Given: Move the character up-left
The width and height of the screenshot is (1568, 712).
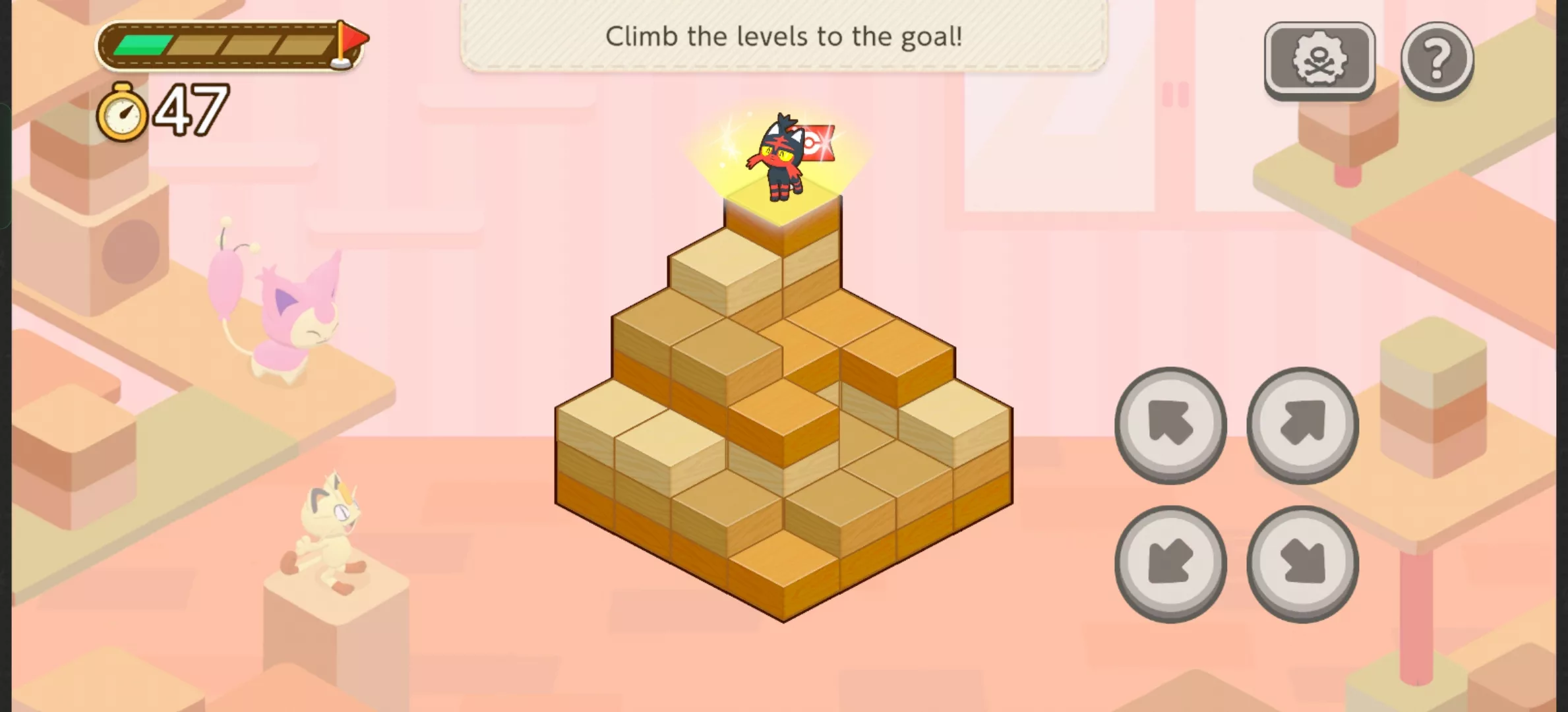Looking at the screenshot, I should (x=1170, y=424).
